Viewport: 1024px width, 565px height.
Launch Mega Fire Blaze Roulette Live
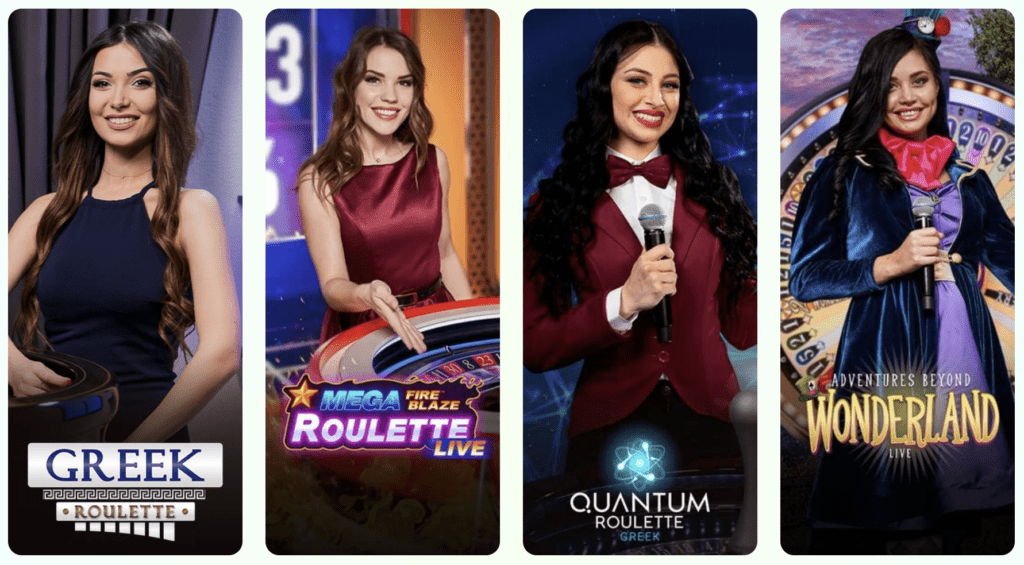382,282
